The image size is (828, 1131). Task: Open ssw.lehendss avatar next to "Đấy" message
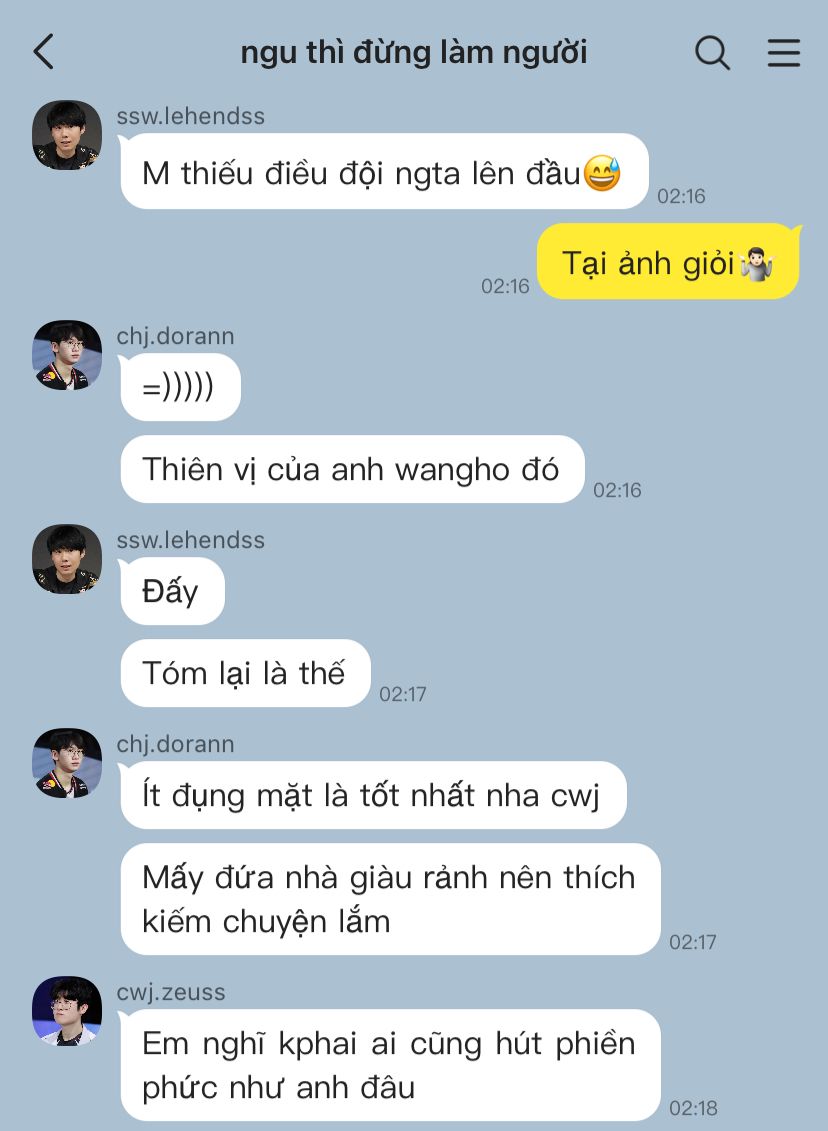(67, 559)
